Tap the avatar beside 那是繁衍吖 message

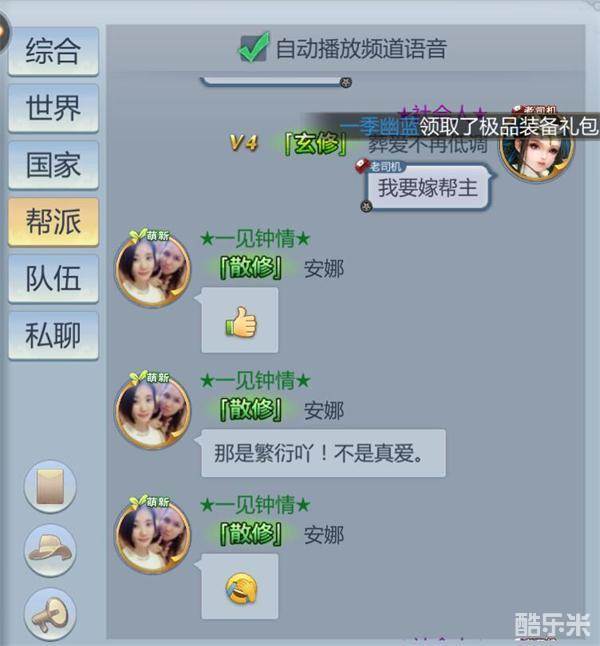(153, 410)
